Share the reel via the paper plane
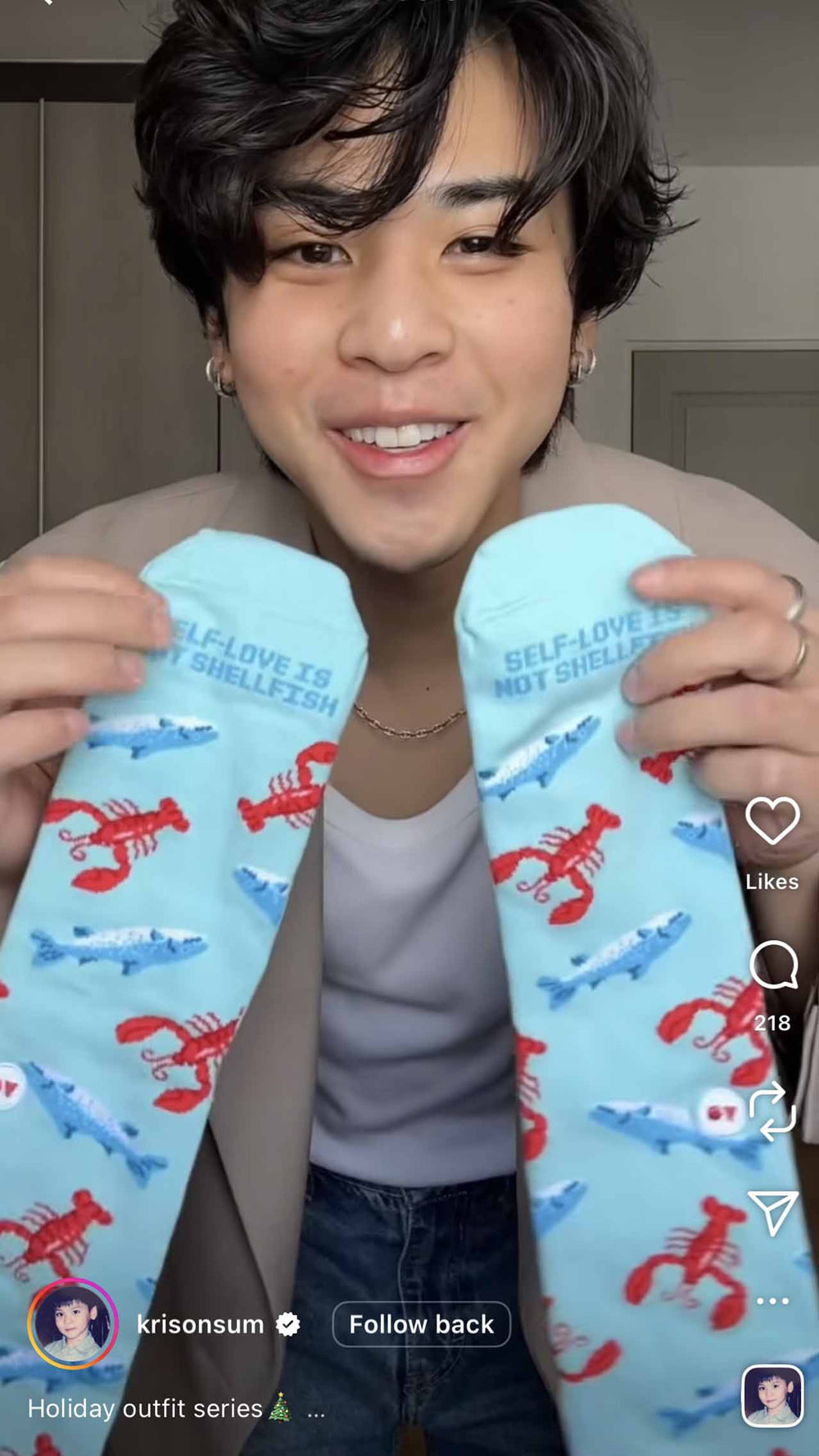 click(x=772, y=1211)
